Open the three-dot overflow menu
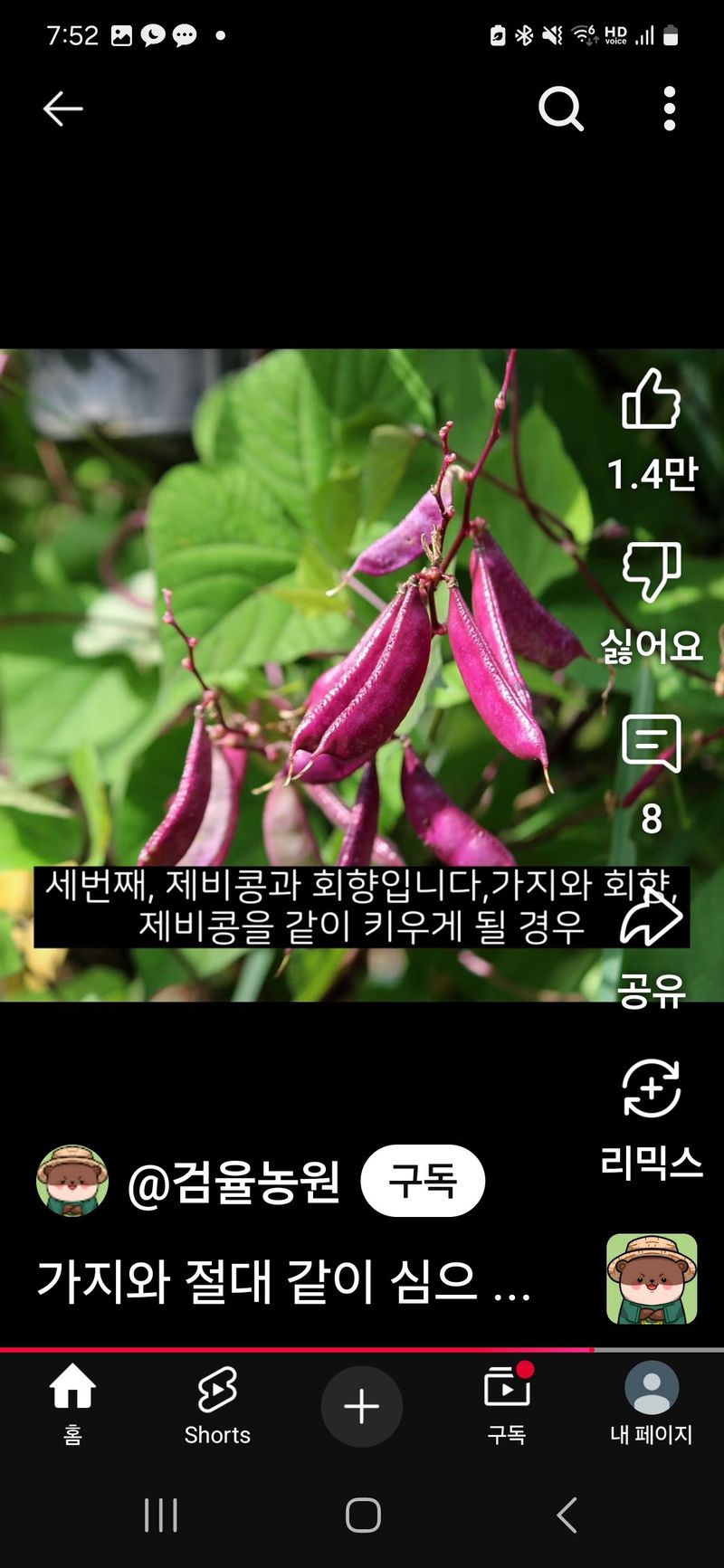The width and height of the screenshot is (724, 1568). pyautogui.click(x=669, y=109)
